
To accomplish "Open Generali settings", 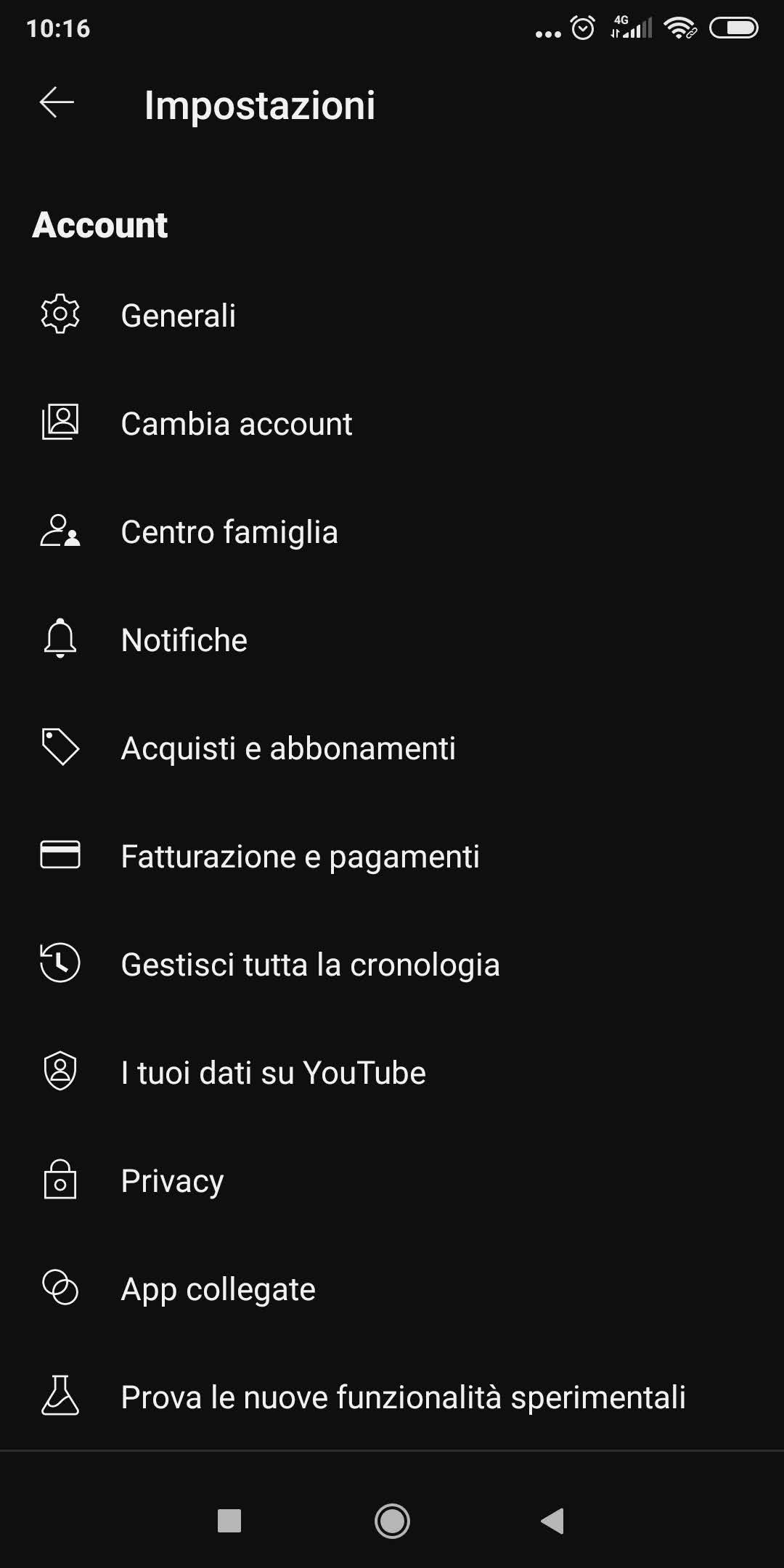I will (392, 315).
